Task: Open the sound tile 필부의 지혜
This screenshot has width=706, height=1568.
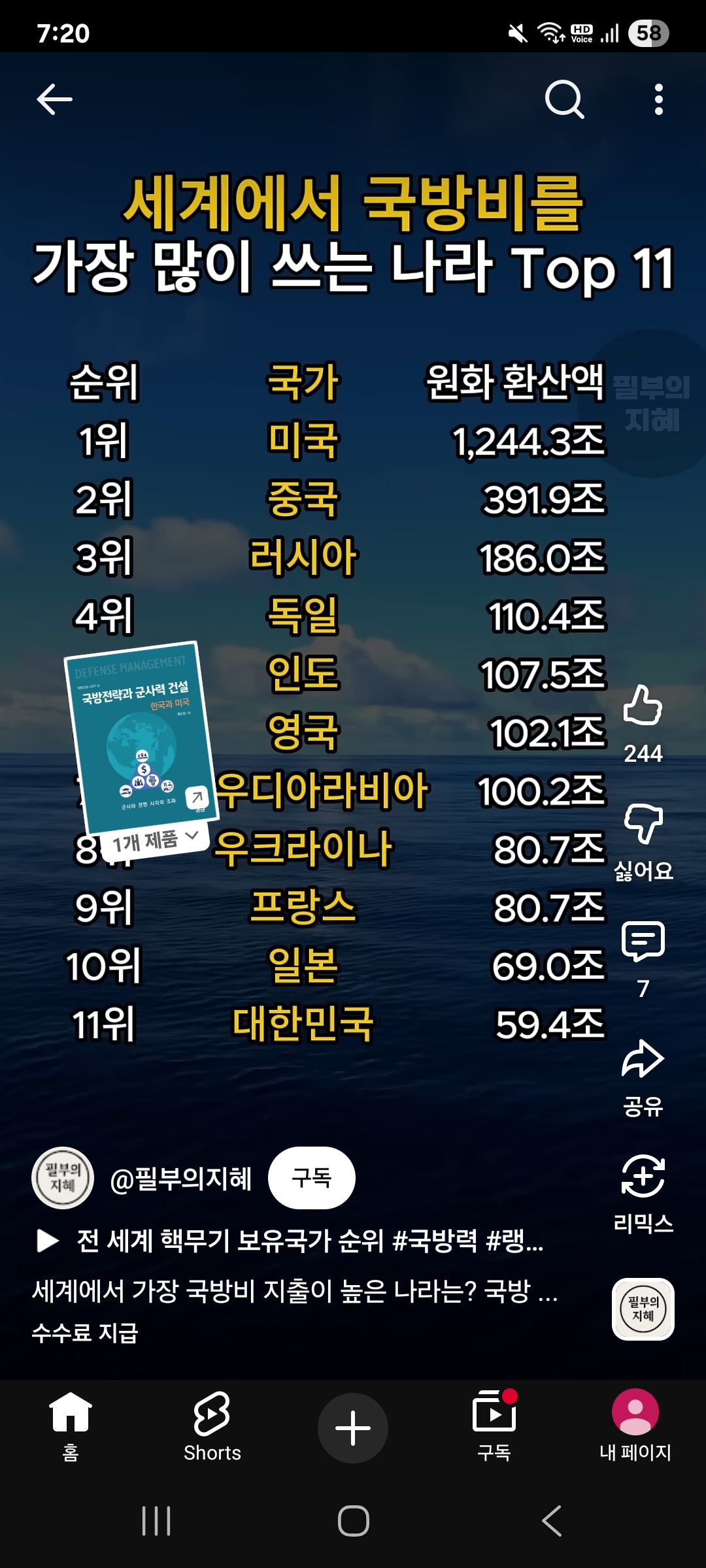Action: pyautogui.click(x=643, y=1309)
